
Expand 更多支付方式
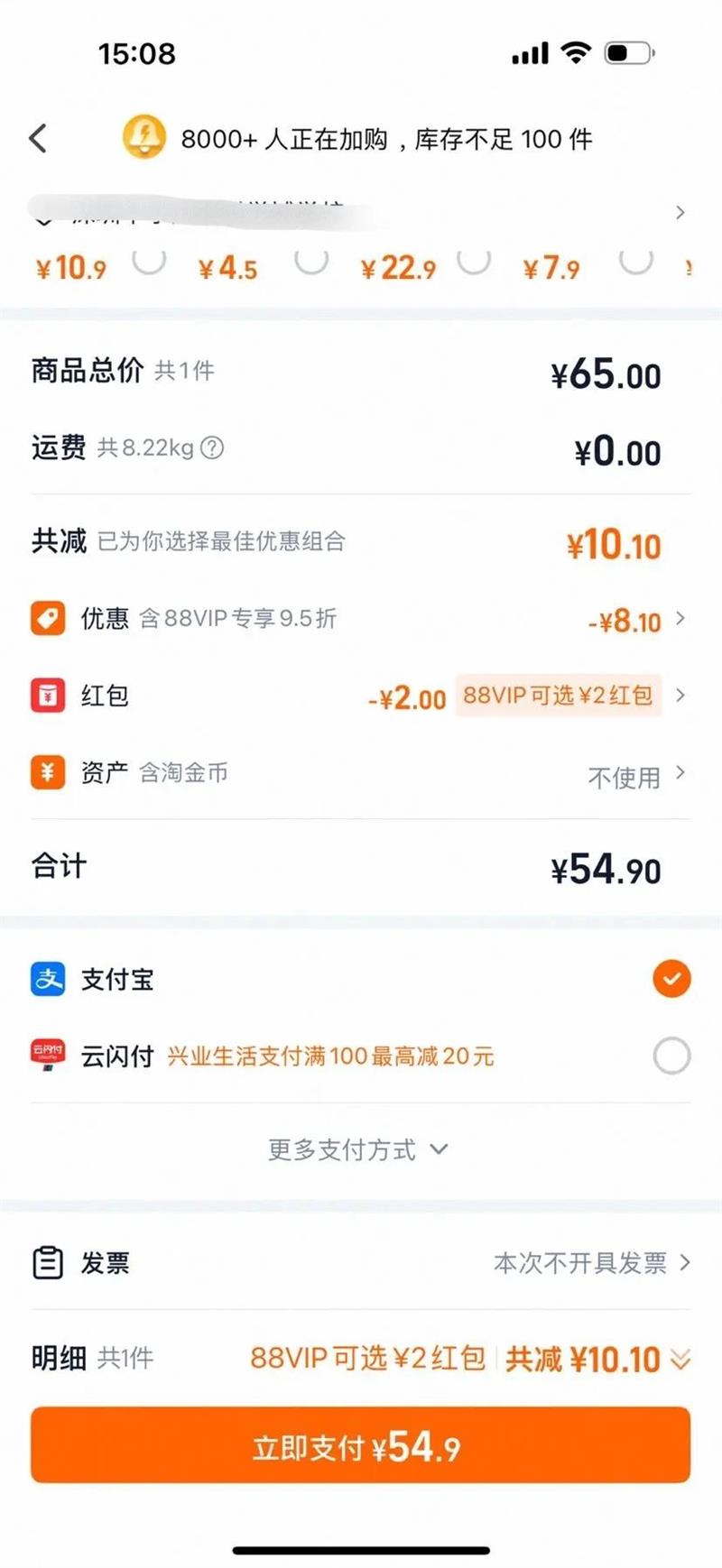tap(357, 1149)
